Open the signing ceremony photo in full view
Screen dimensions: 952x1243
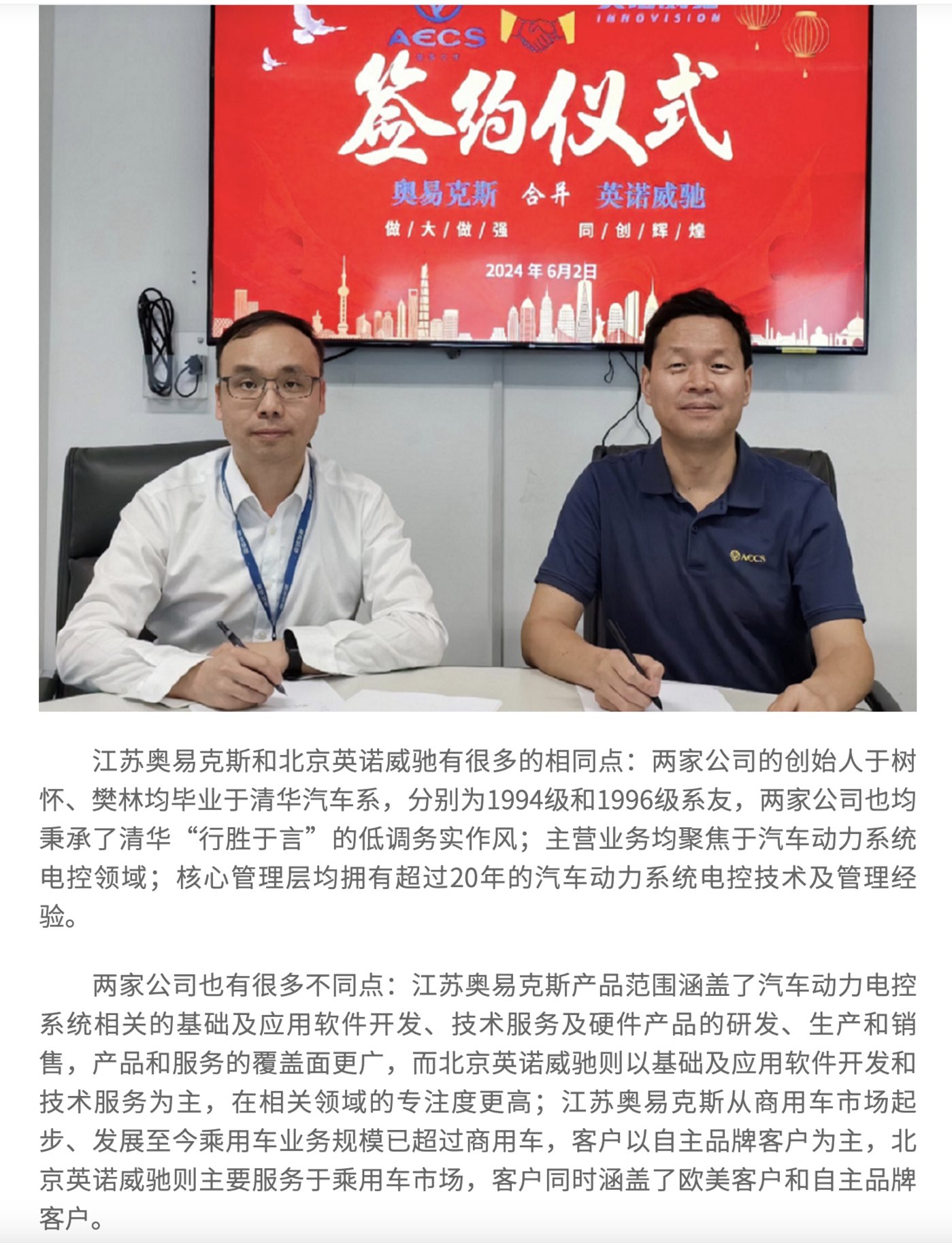[x=477, y=357]
